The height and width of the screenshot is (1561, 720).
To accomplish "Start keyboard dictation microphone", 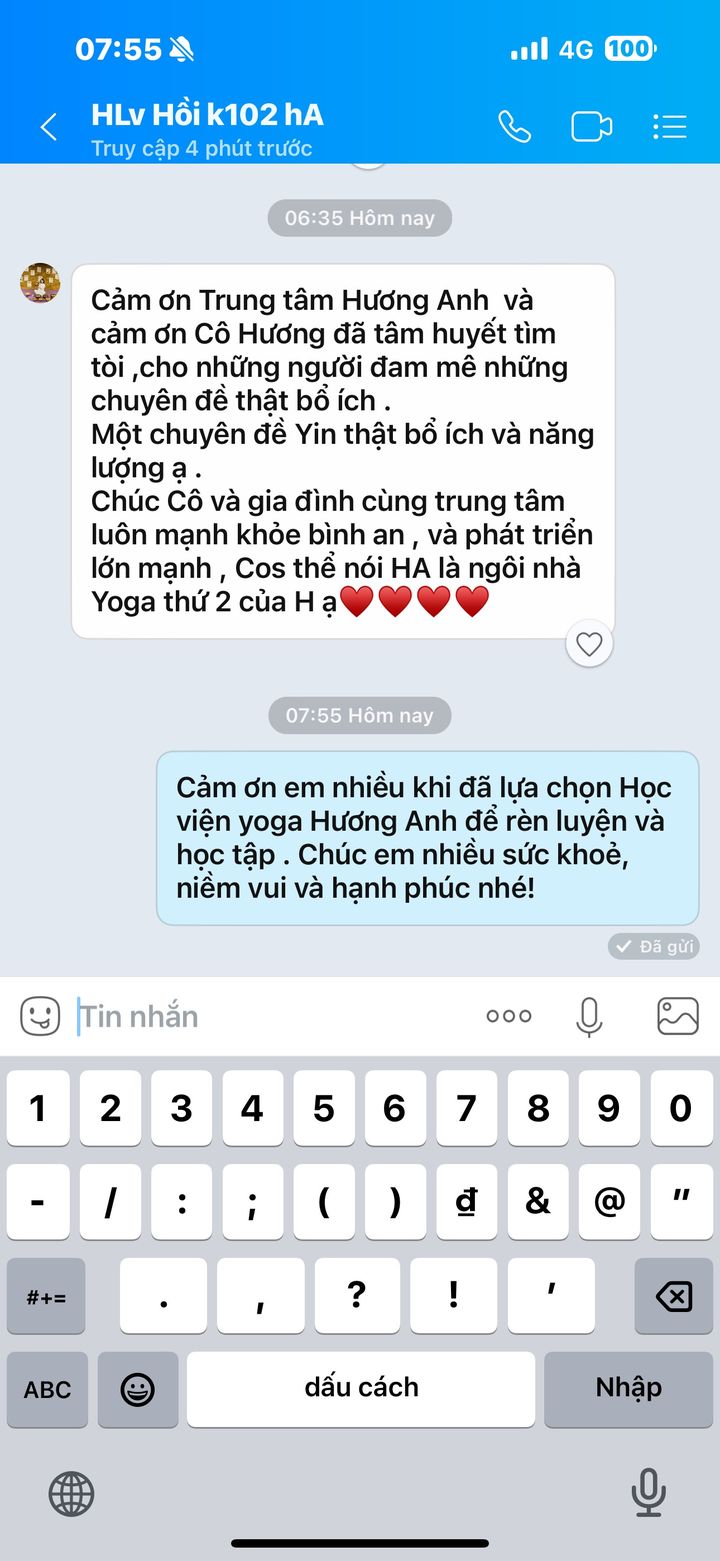I will 648,1494.
